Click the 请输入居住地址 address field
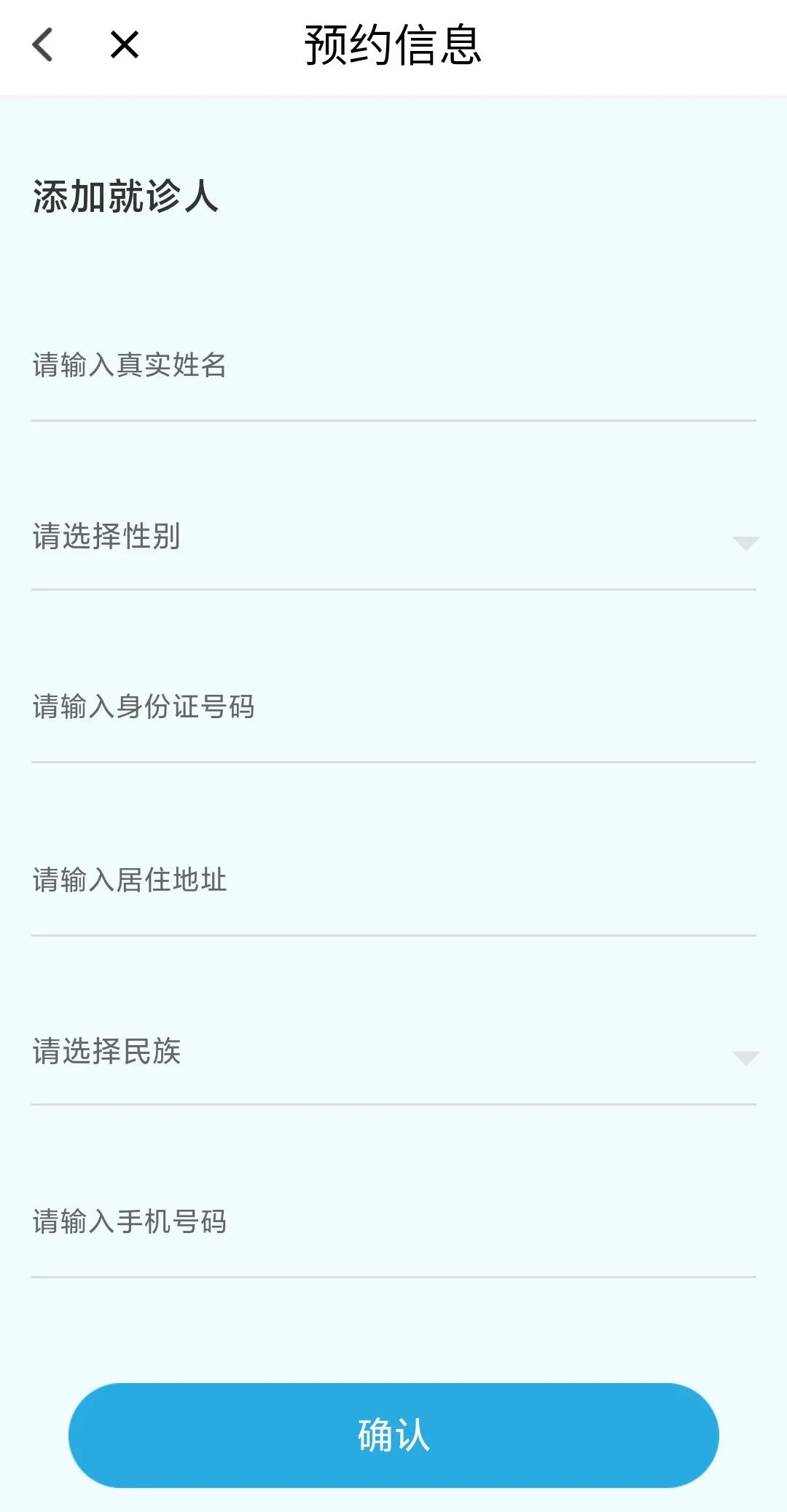This screenshot has height=1512, width=787. tap(291, 880)
